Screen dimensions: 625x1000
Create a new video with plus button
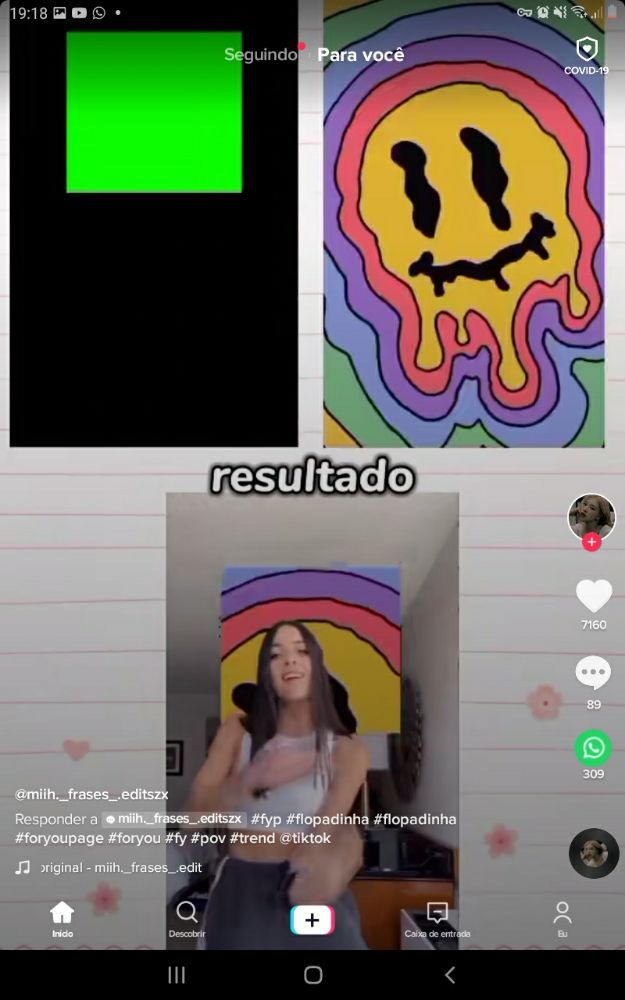(x=312, y=920)
